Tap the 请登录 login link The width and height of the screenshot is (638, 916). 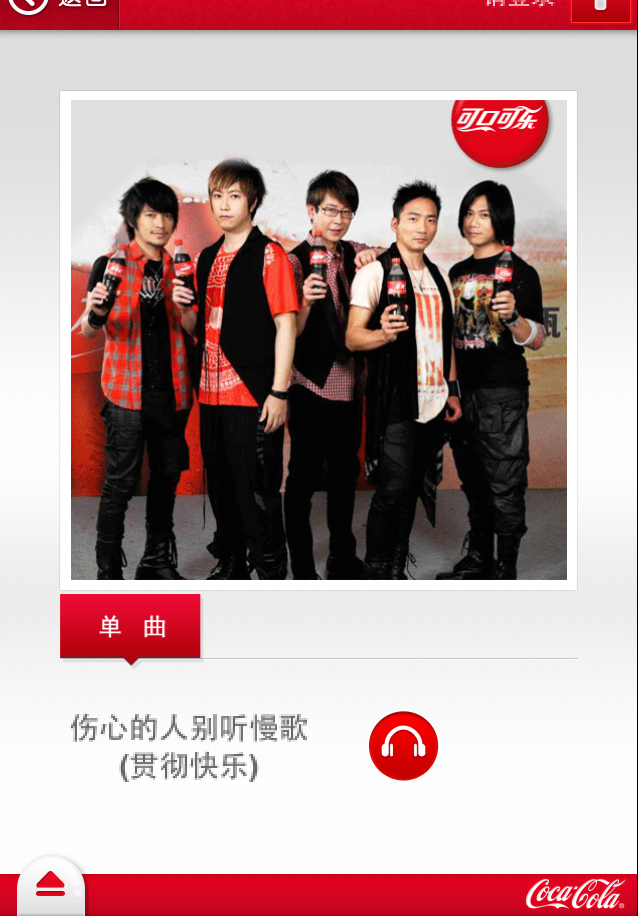(518, 4)
